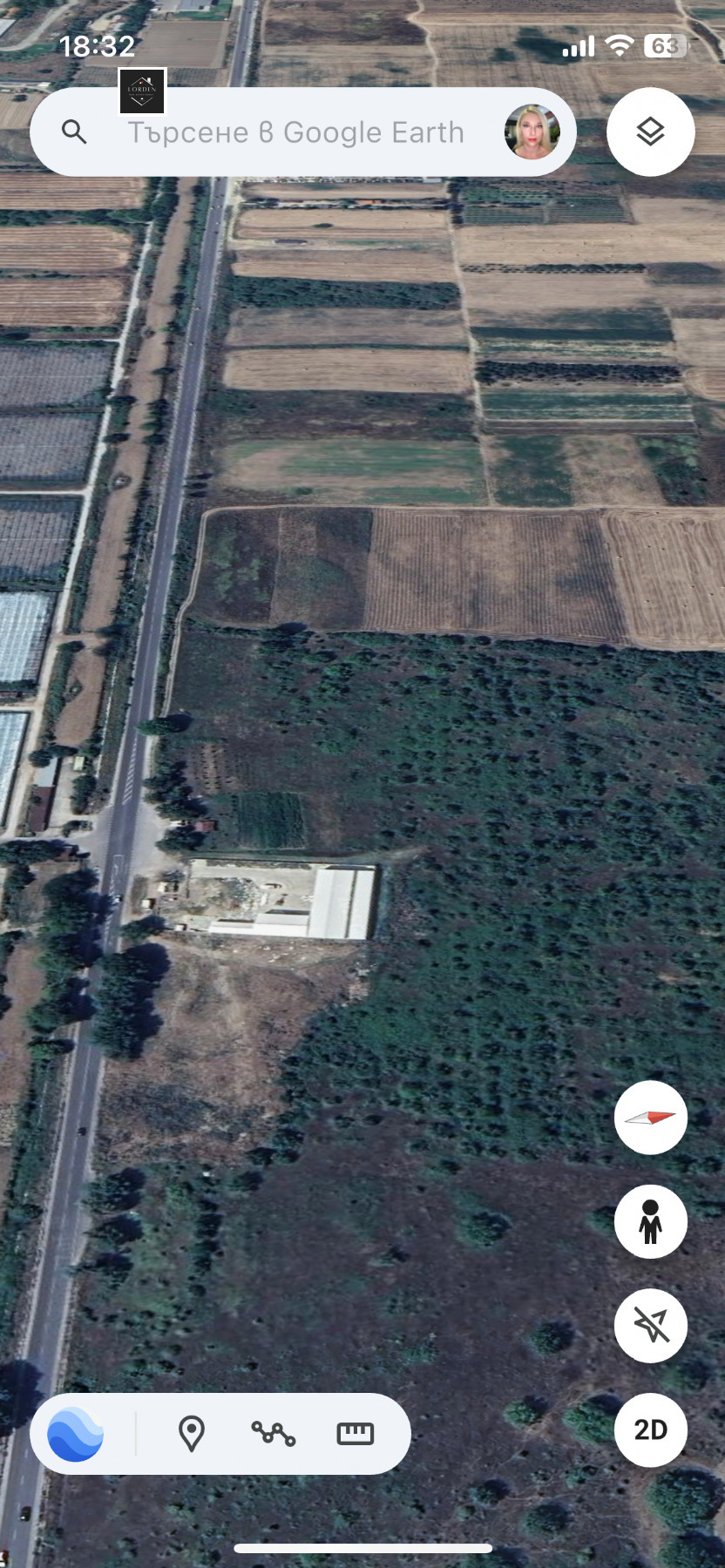Open the Google Earth search field
725x1568 pixels.
click(x=296, y=132)
